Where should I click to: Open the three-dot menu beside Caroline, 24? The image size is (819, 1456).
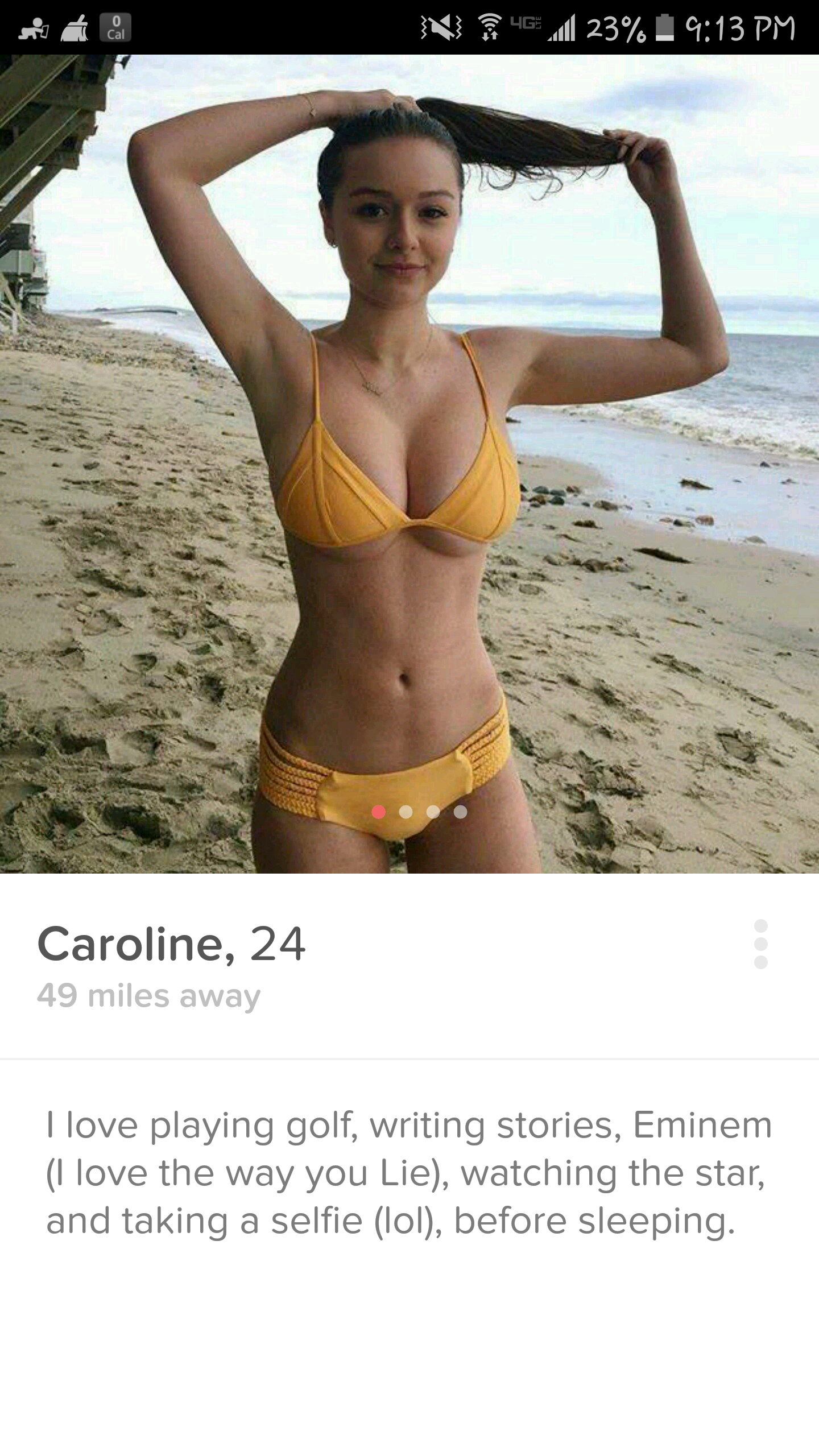[760, 944]
